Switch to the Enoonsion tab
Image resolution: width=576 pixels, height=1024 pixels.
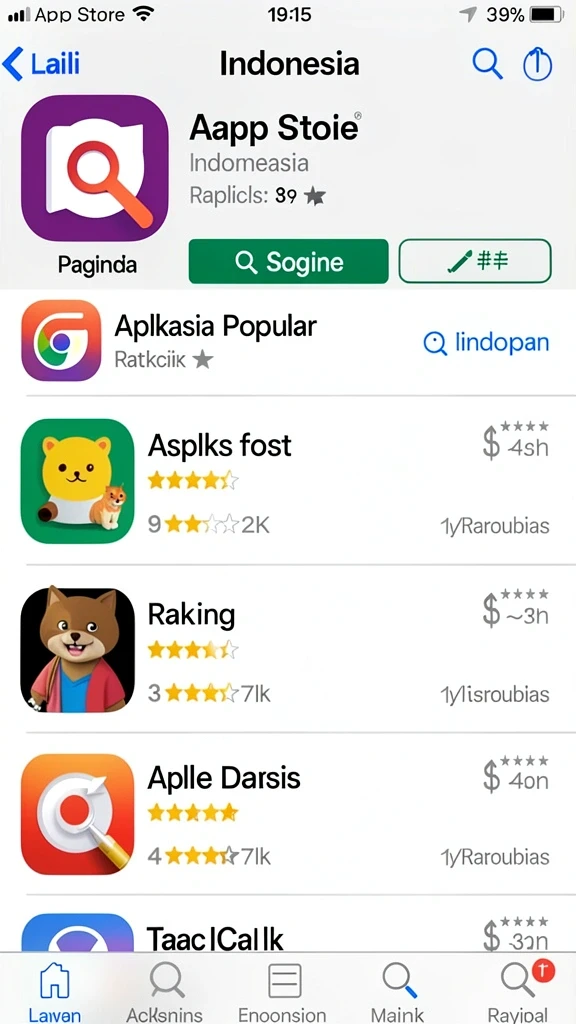(282, 991)
